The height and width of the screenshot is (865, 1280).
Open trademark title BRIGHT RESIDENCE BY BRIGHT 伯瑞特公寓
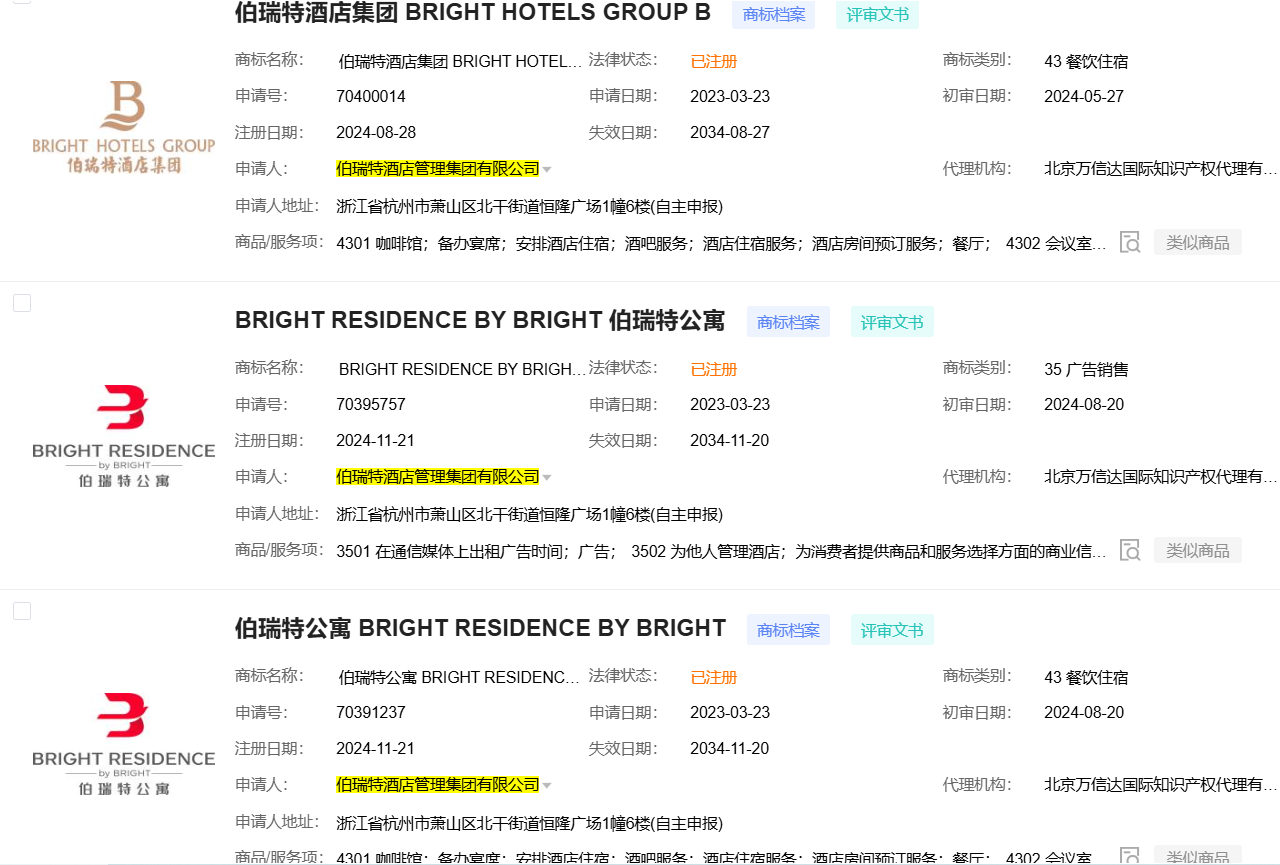(479, 320)
